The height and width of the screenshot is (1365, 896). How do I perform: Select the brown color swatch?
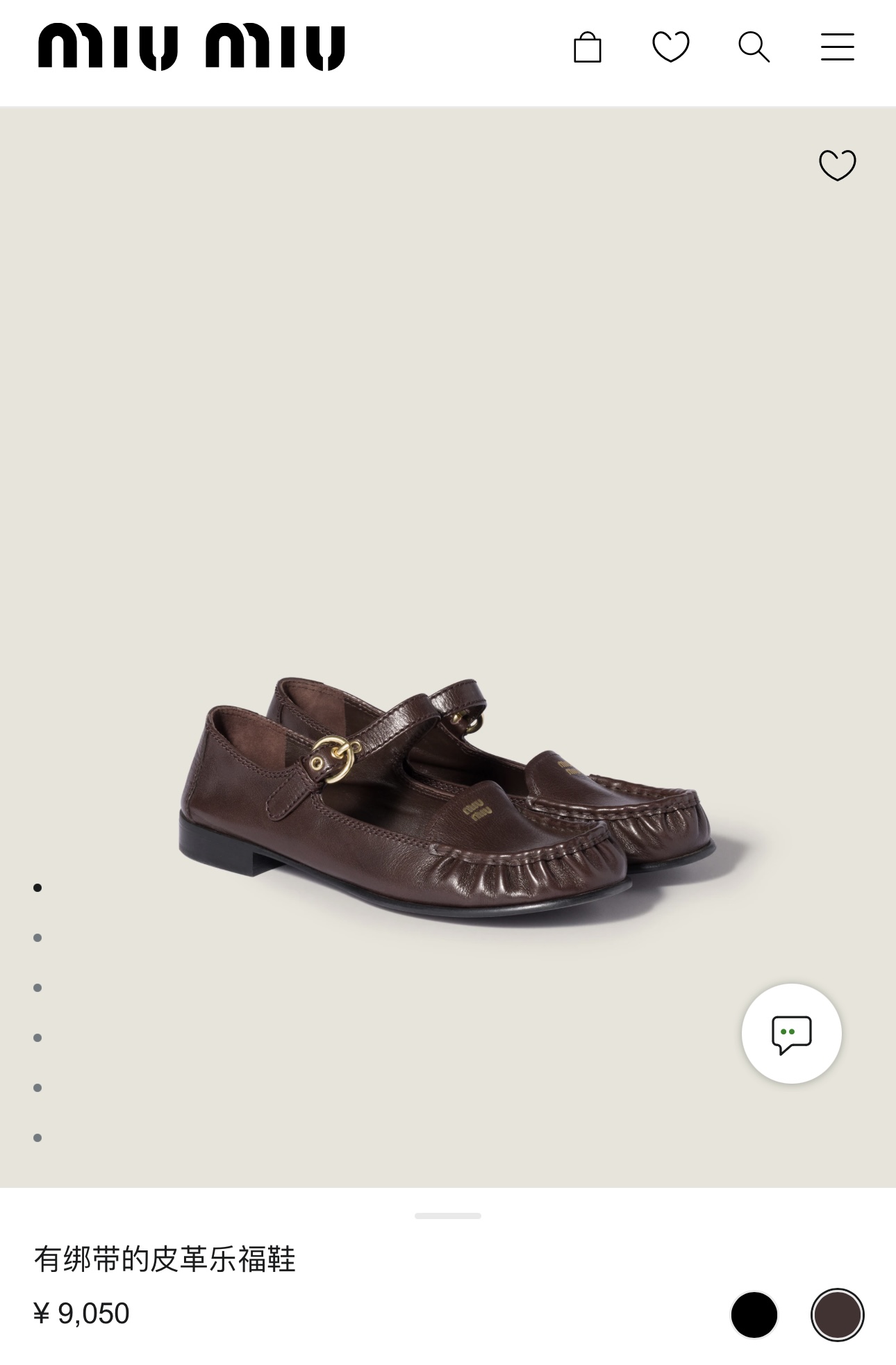tap(837, 1314)
